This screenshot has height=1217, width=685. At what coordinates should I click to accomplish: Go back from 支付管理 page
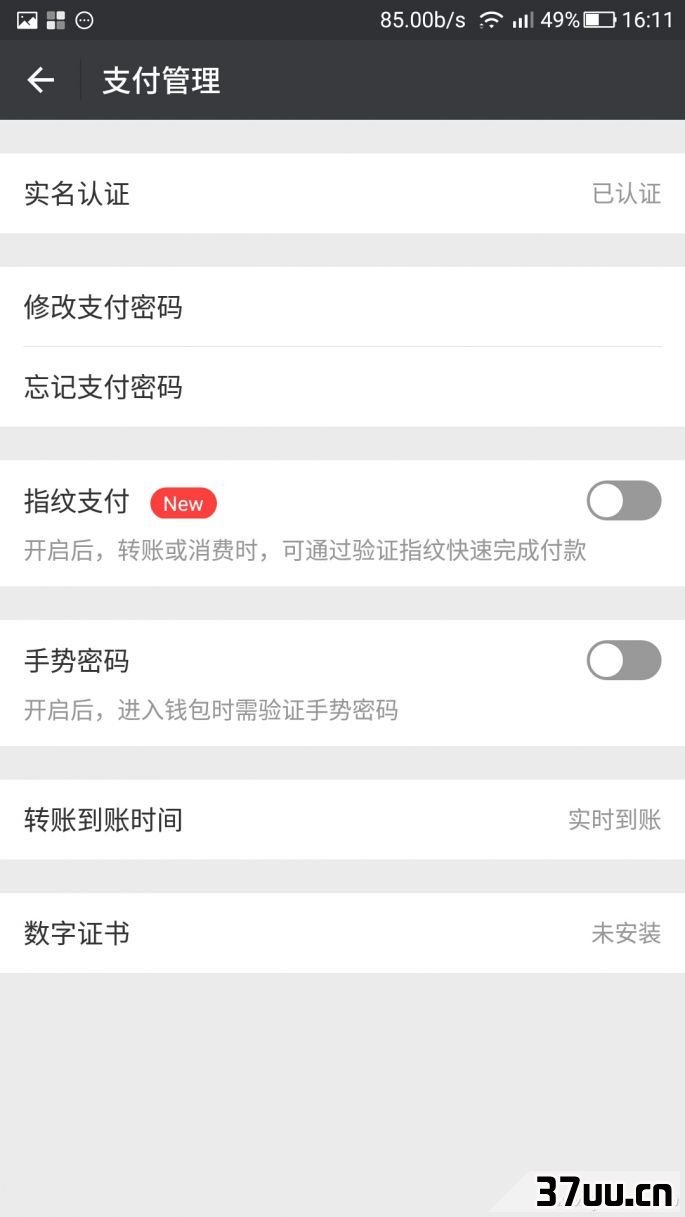coord(40,80)
